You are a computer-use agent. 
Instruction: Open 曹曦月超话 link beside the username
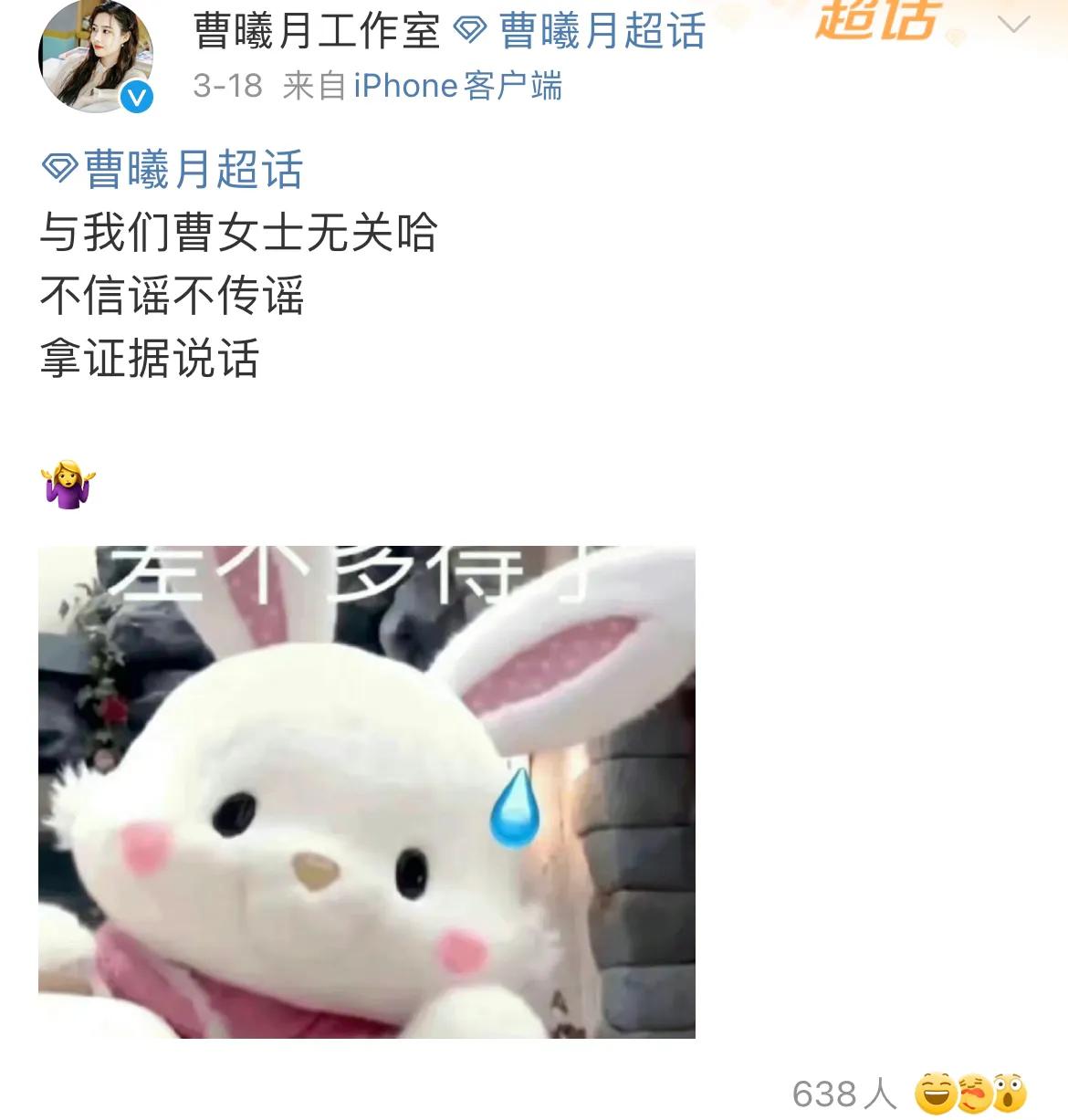tap(601, 31)
